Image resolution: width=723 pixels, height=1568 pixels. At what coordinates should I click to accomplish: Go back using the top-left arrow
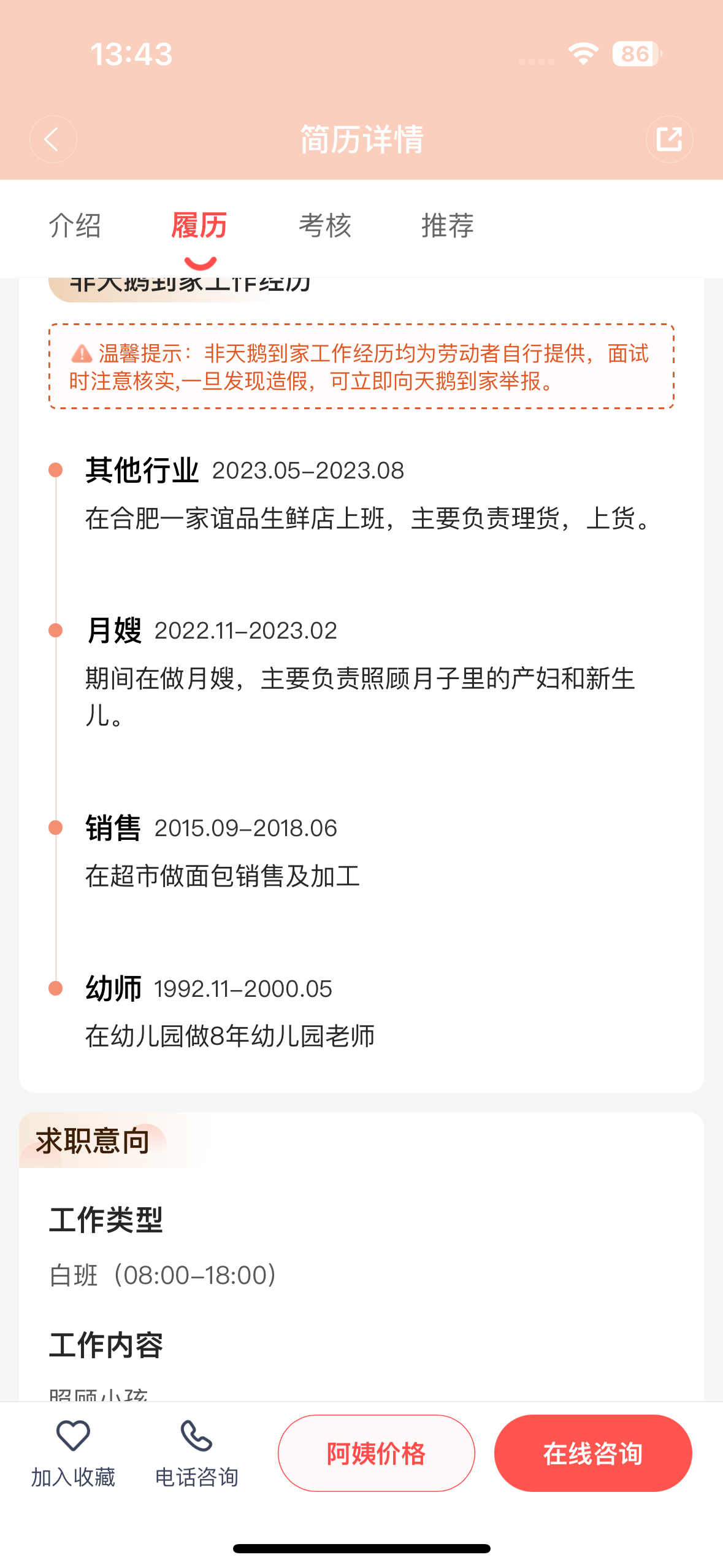tap(53, 139)
